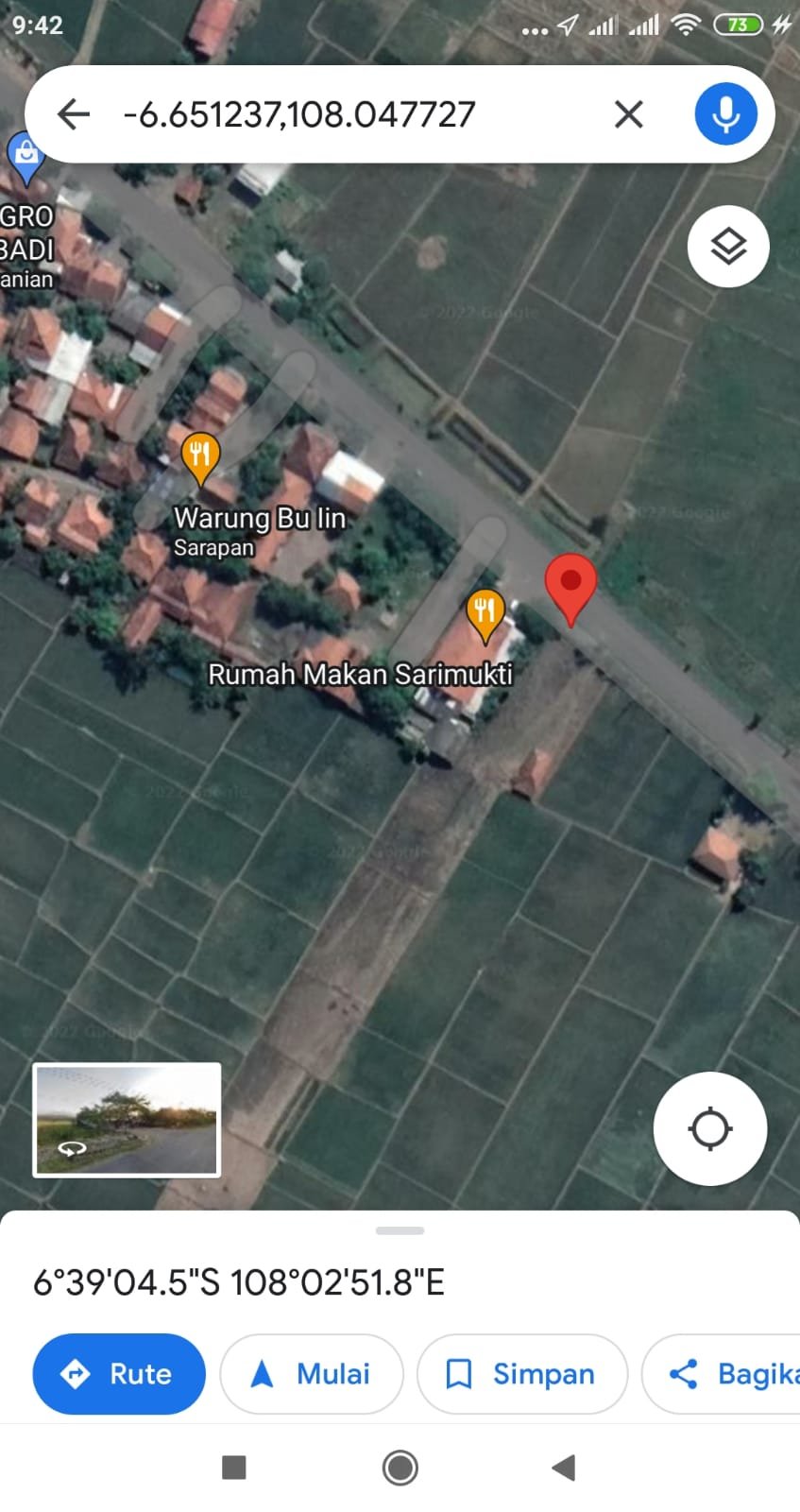Open the map layers selector
800x1512 pixels.
pyautogui.click(x=728, y=247)
